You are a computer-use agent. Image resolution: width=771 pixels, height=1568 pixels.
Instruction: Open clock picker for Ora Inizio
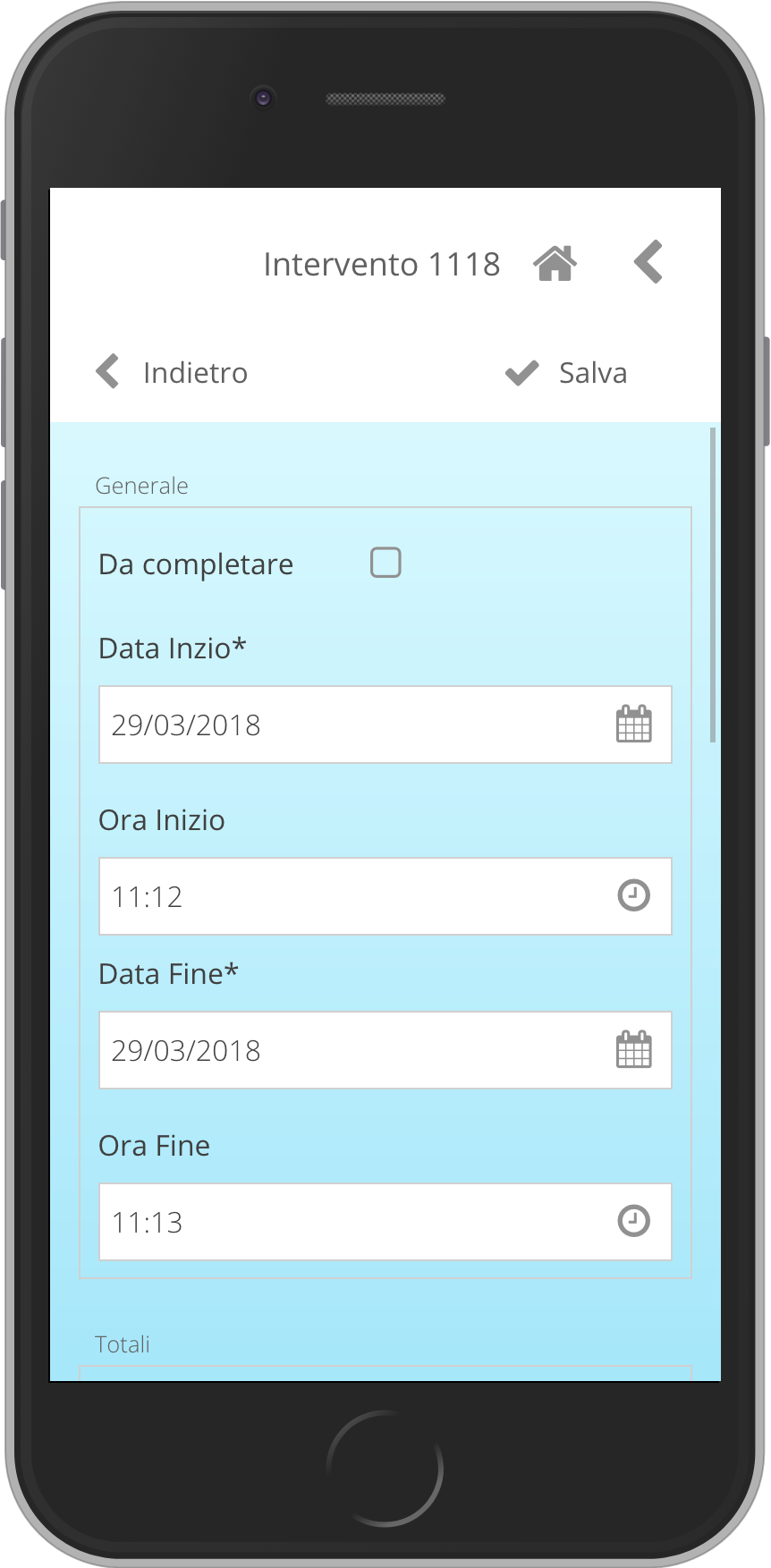click(634, 895)
